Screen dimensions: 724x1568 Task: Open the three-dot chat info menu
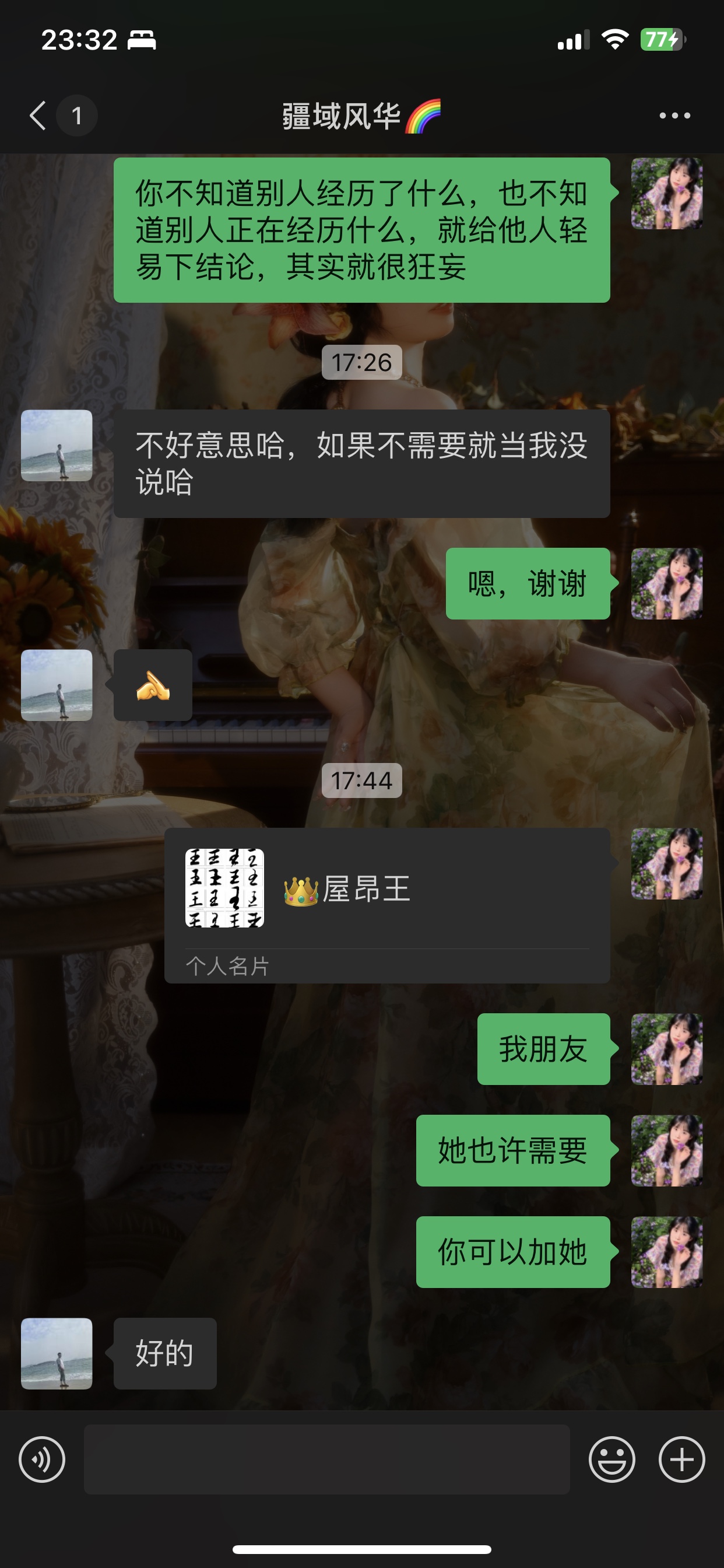click(674, 116)
